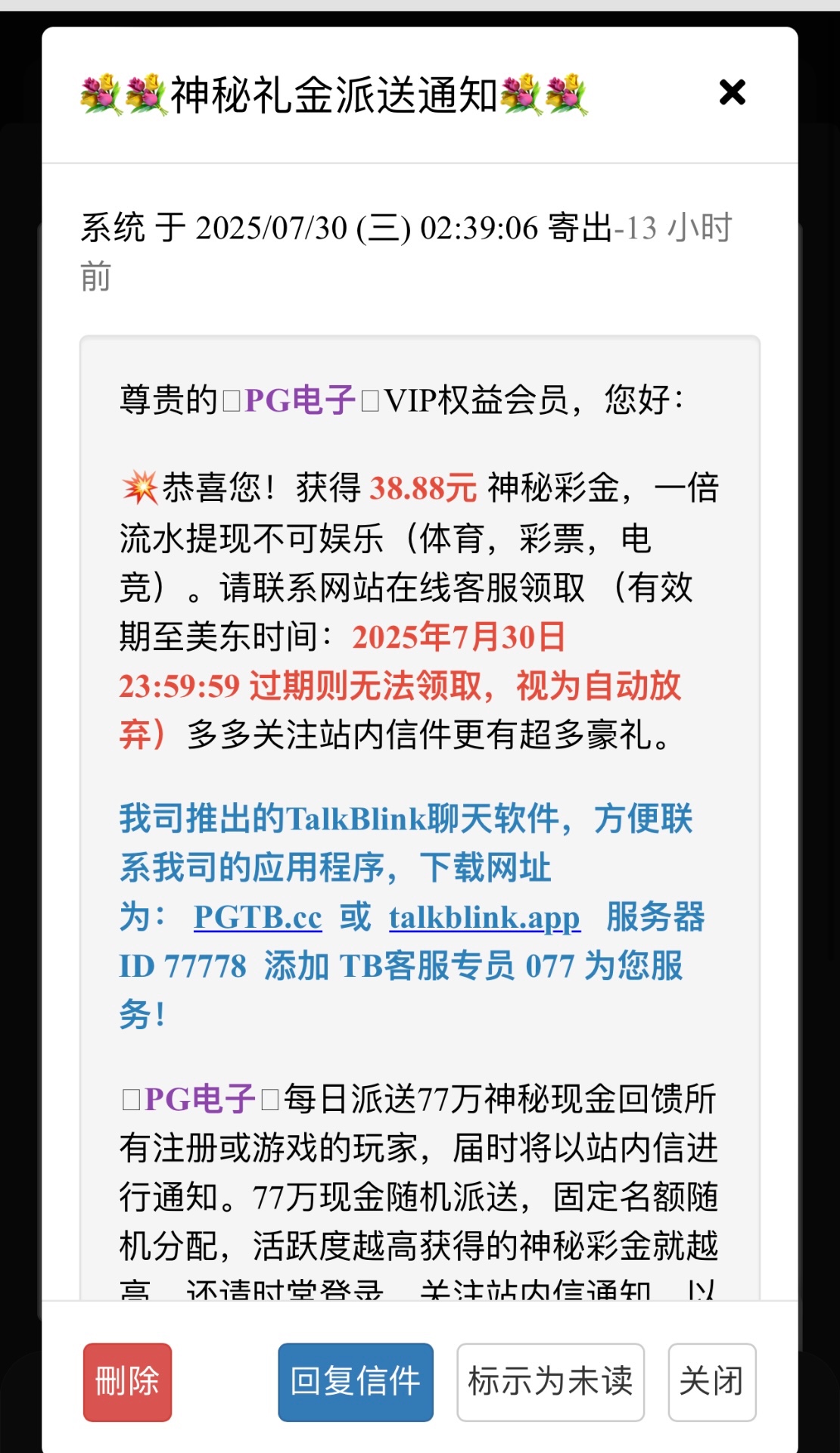
Task: Tap 回复信件 to reply
Action: [355, 1382]
